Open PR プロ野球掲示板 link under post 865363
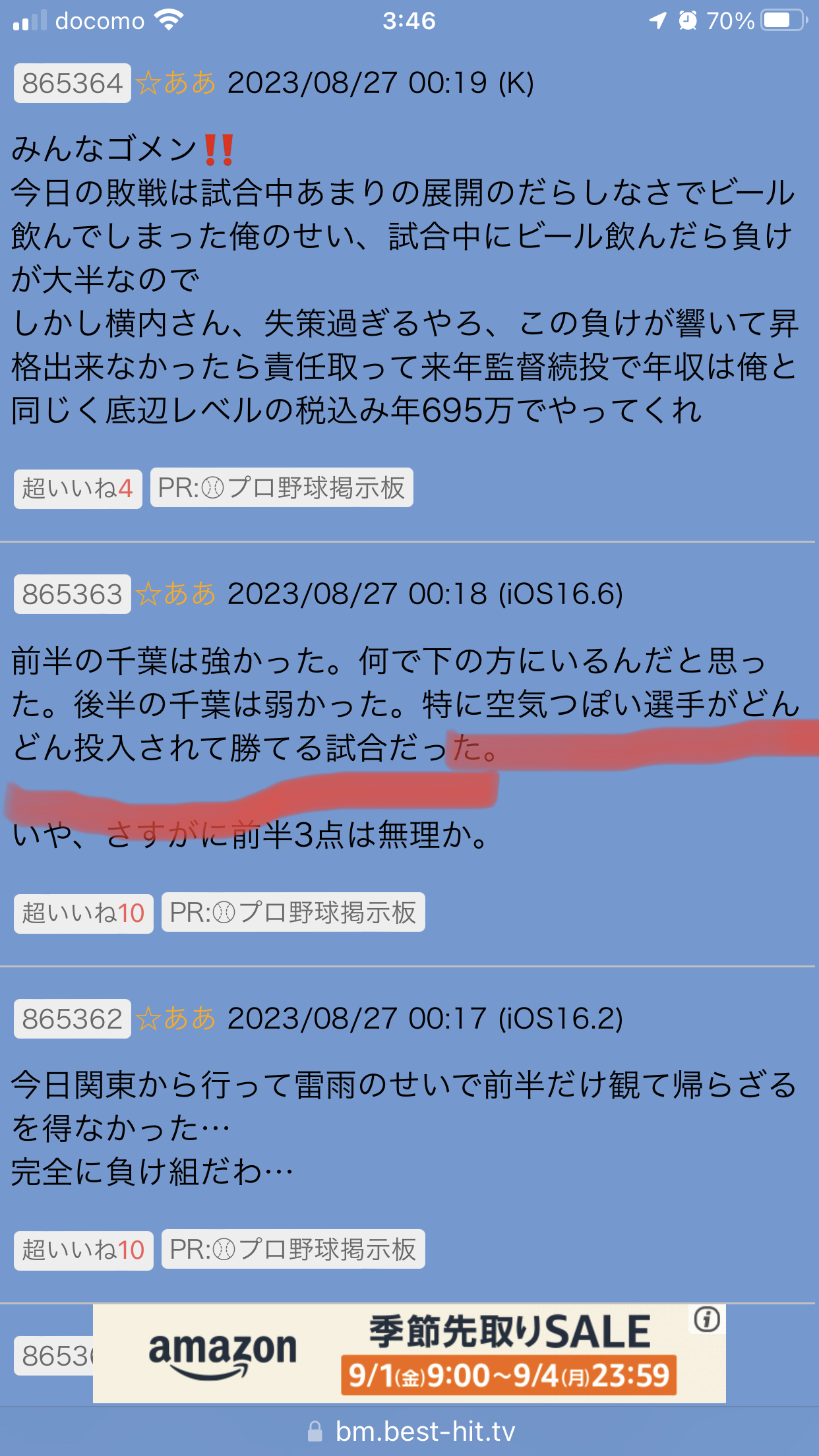Viewport: 819px width, 1456px height. (x=293, y=913)
